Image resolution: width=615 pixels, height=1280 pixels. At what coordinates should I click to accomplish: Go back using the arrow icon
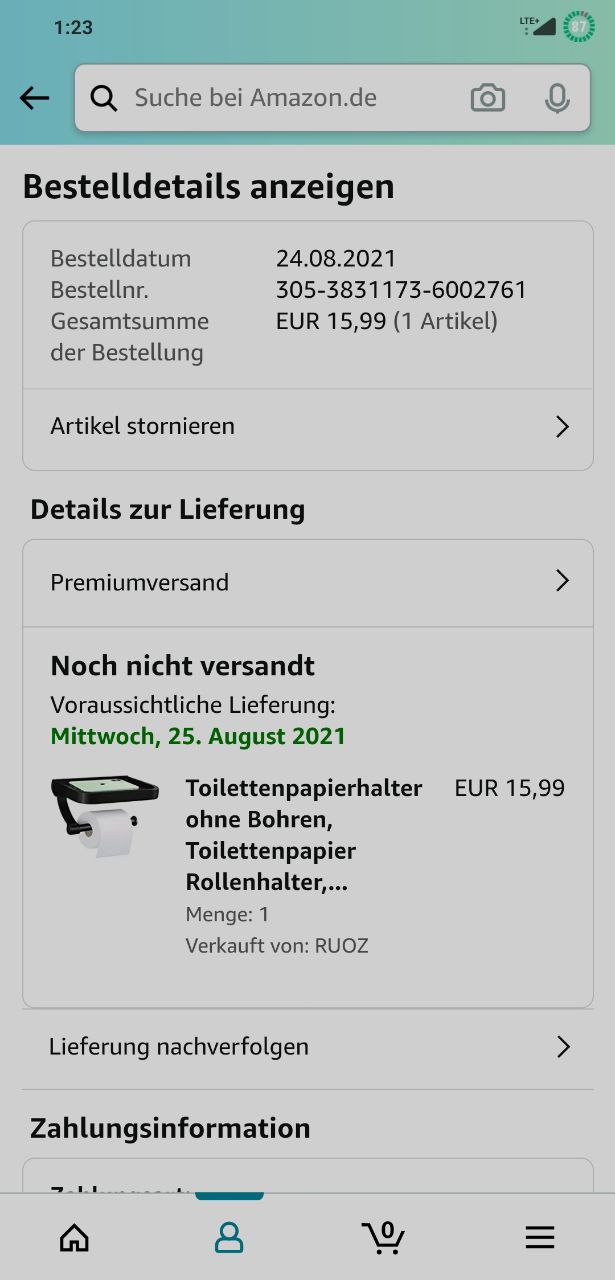click(34, 98)
